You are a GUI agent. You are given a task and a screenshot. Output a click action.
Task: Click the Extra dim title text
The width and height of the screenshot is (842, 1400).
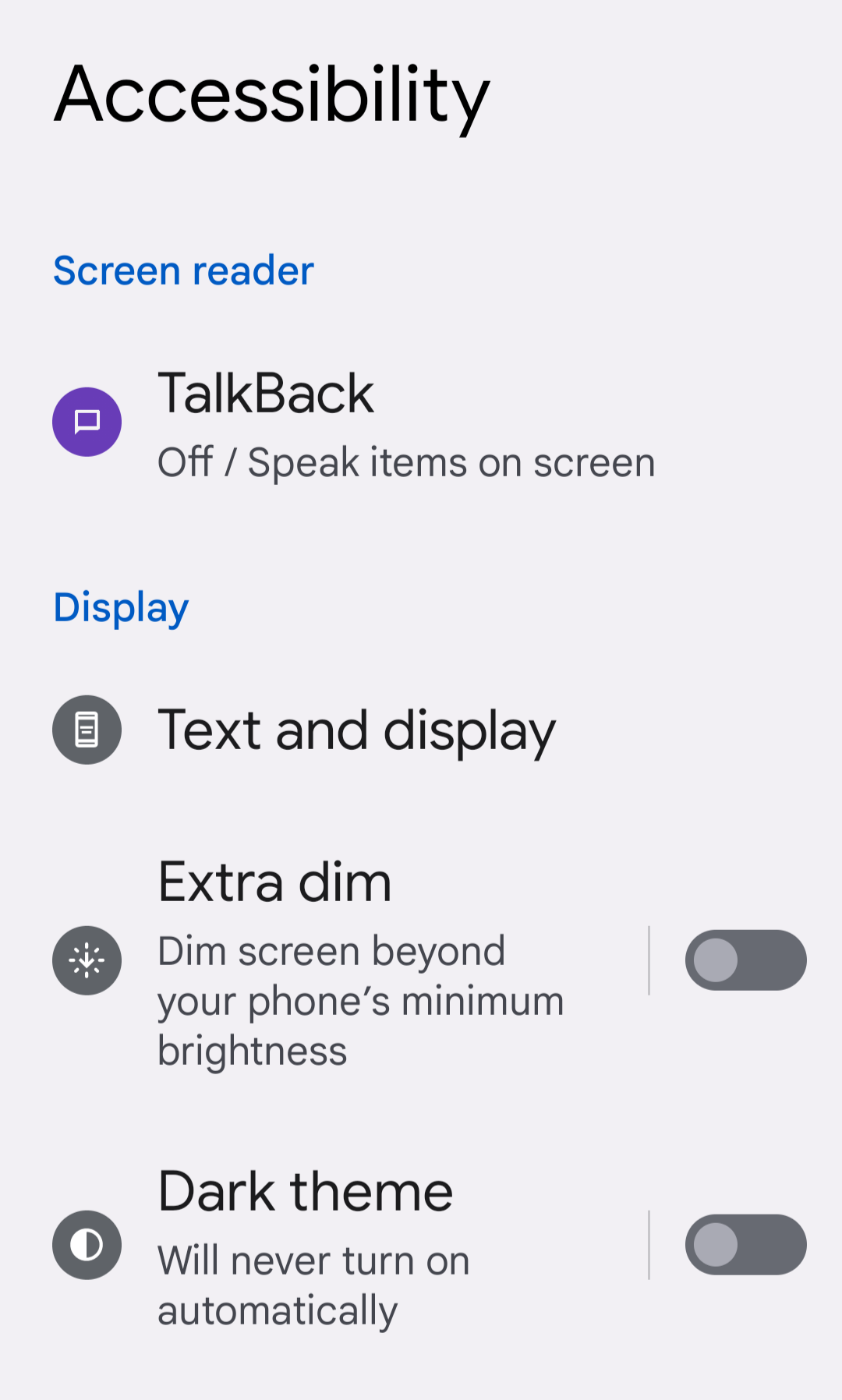274,881
